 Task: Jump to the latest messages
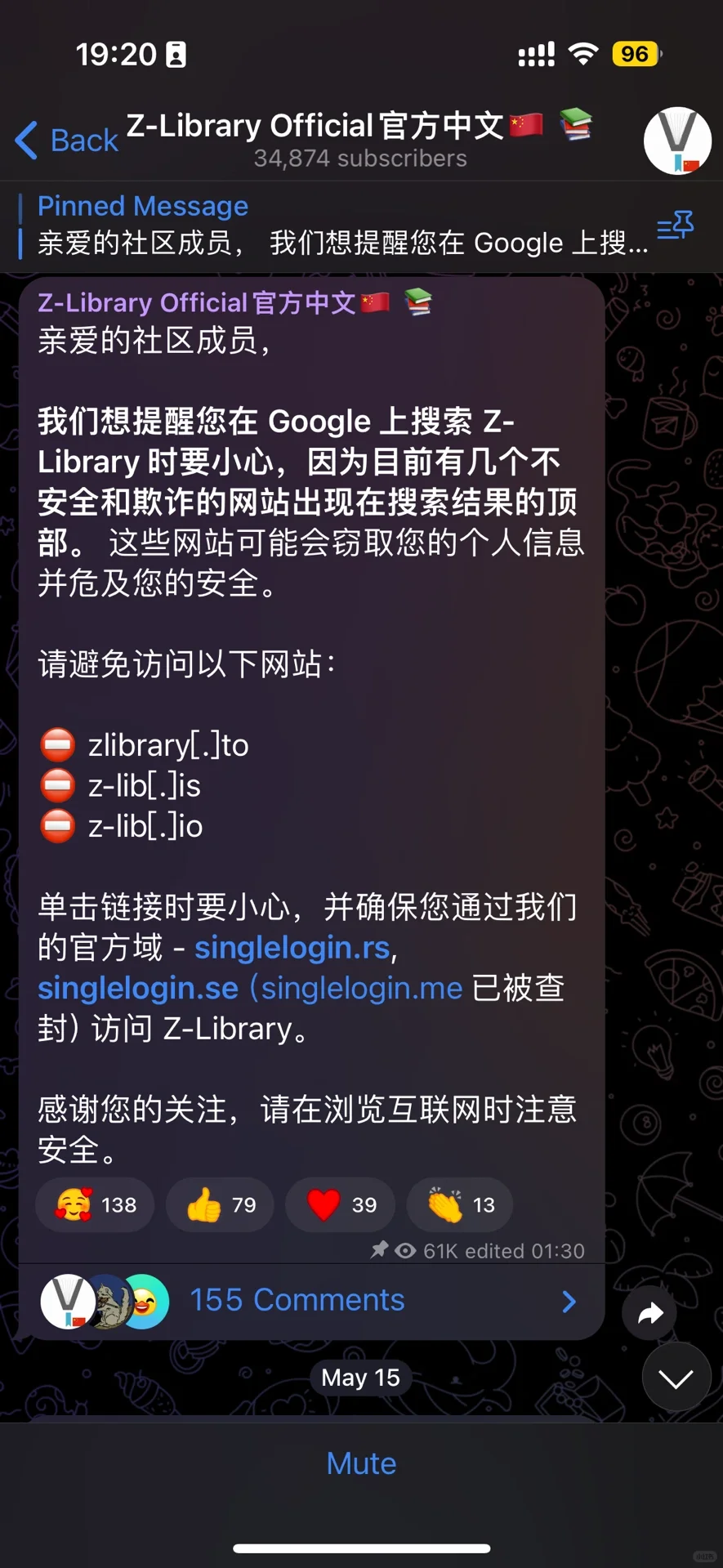[676, 1378]
